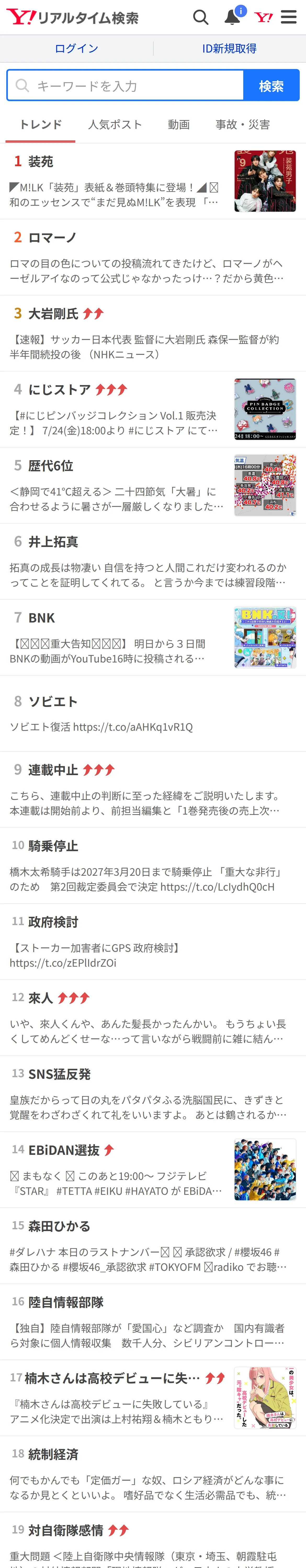Open the hamburger menu

point(289,17)
